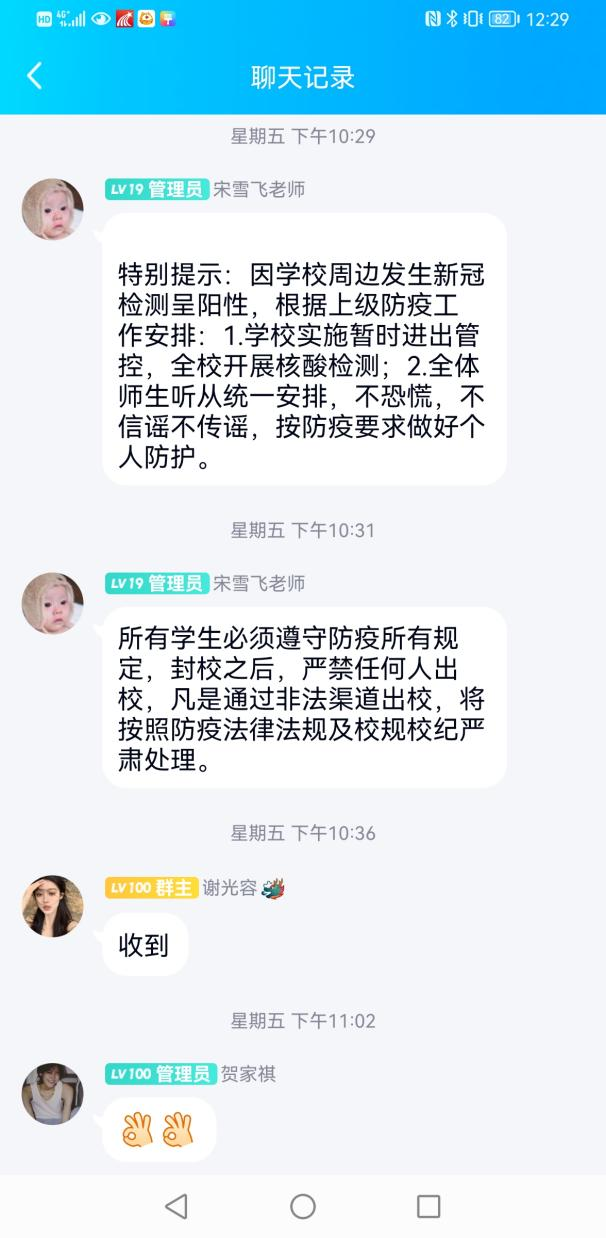Tap the system home button

point(303,1206)
